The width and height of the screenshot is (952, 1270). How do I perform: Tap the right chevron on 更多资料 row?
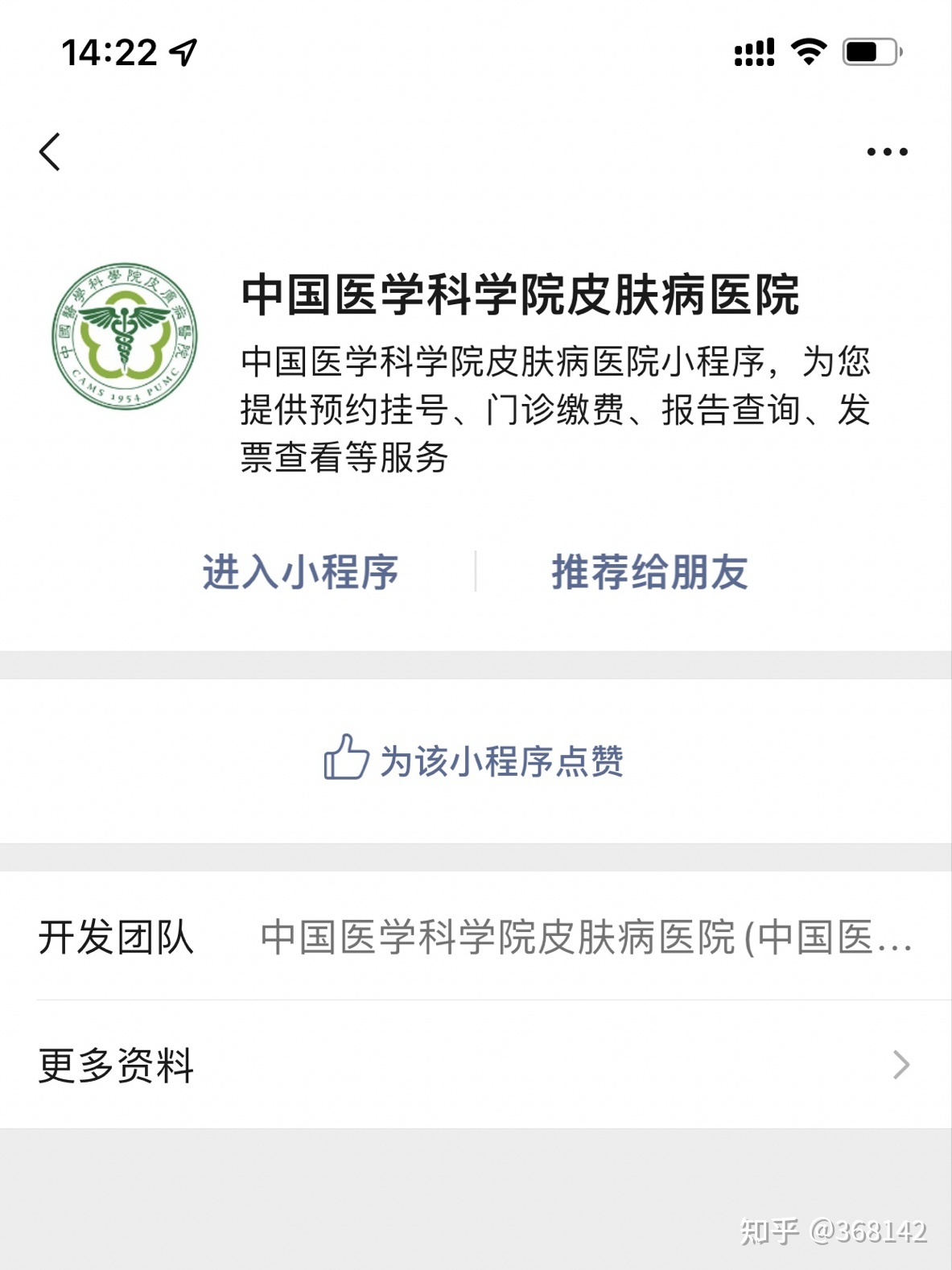900,1066
